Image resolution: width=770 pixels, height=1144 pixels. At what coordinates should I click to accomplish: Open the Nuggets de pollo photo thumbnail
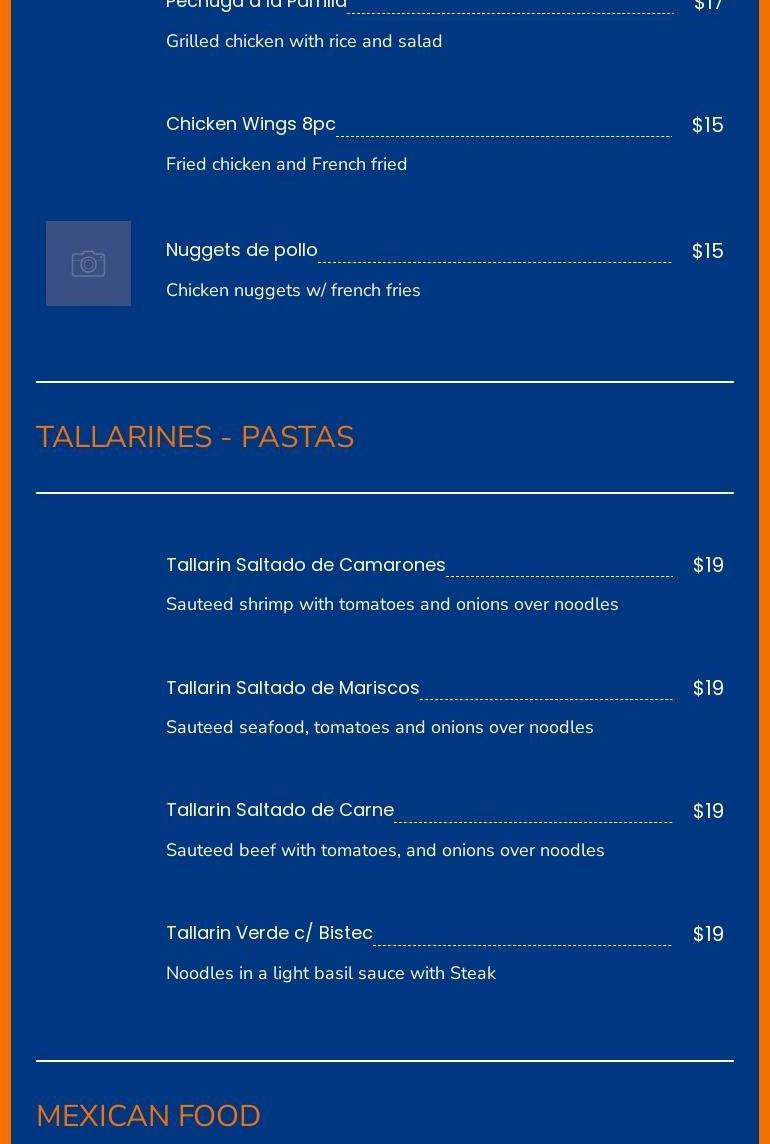tap(88, 263)
